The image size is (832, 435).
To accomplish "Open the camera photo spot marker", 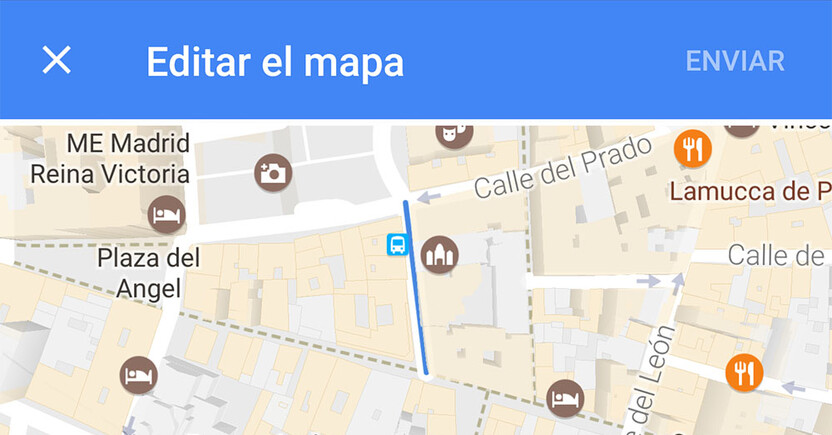I will pyautogui.click(x=272, y=173).
